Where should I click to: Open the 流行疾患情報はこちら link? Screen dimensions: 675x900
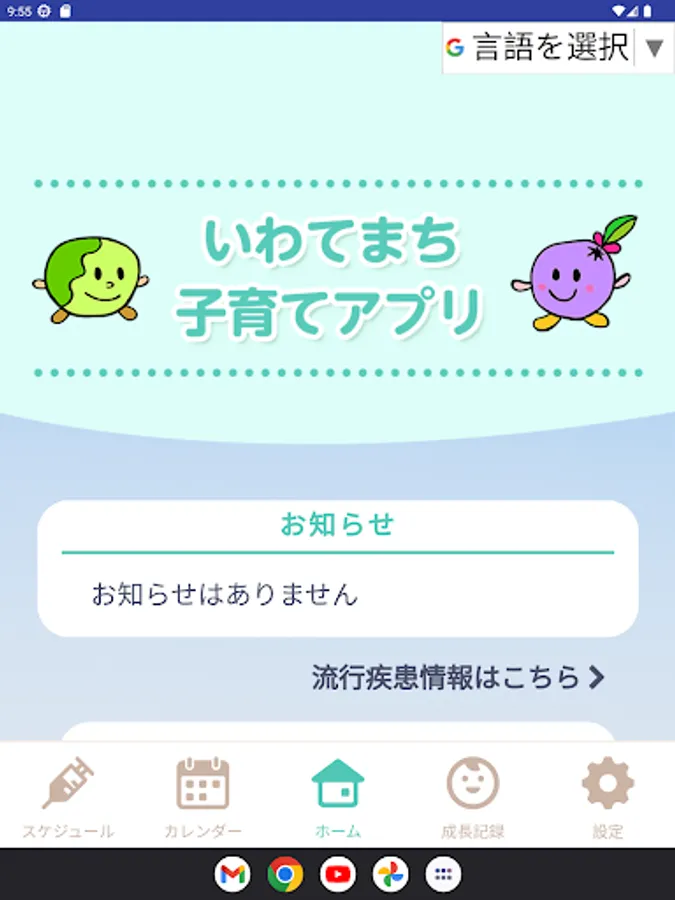458,677
